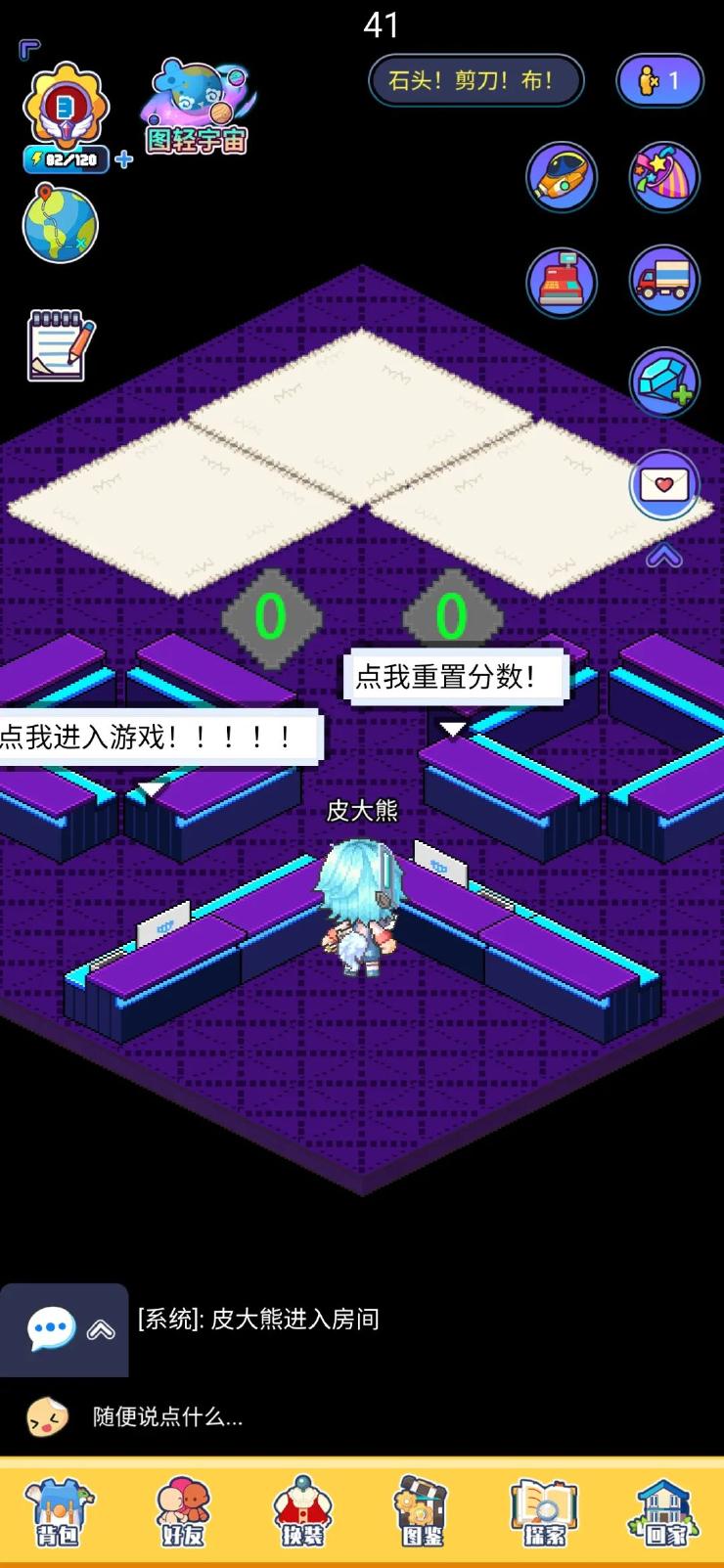Type in the 随便说点什么 chat field
Image resolution: width=724 pixels, height=1568 pixels.
[294, 1416]
